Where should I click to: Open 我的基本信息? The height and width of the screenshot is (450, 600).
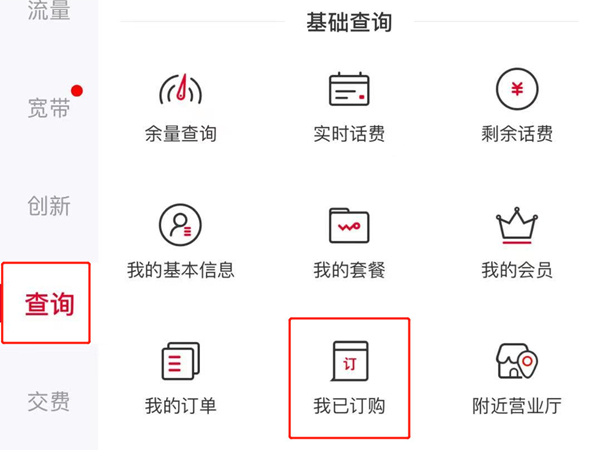pyautogui.click(x=181, y=242)
